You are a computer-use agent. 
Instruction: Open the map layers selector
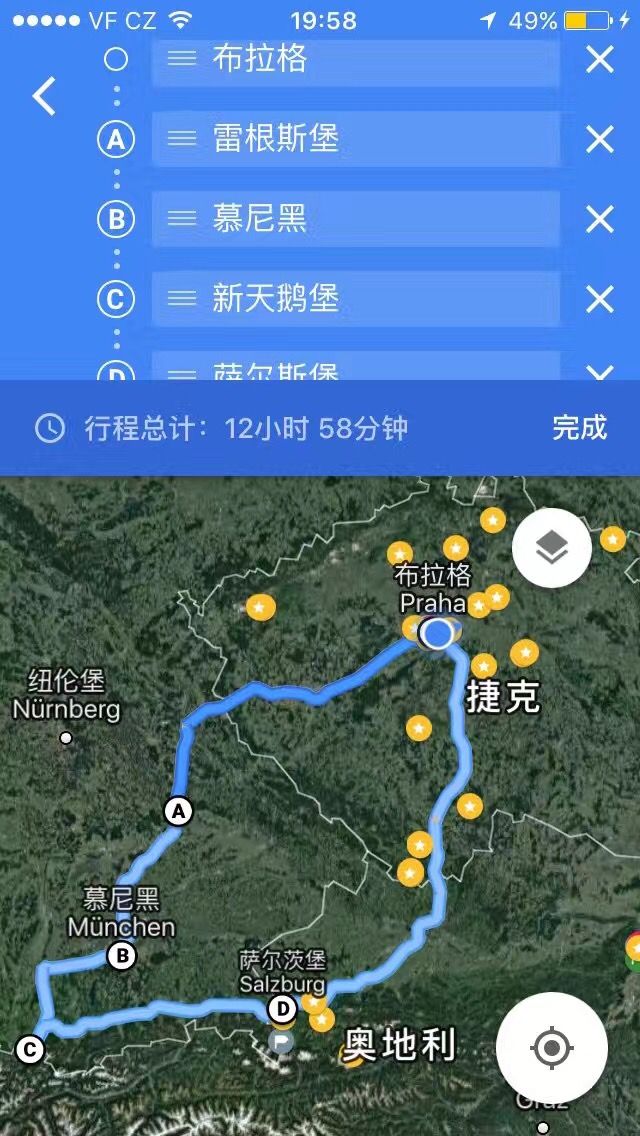[552, 548]
